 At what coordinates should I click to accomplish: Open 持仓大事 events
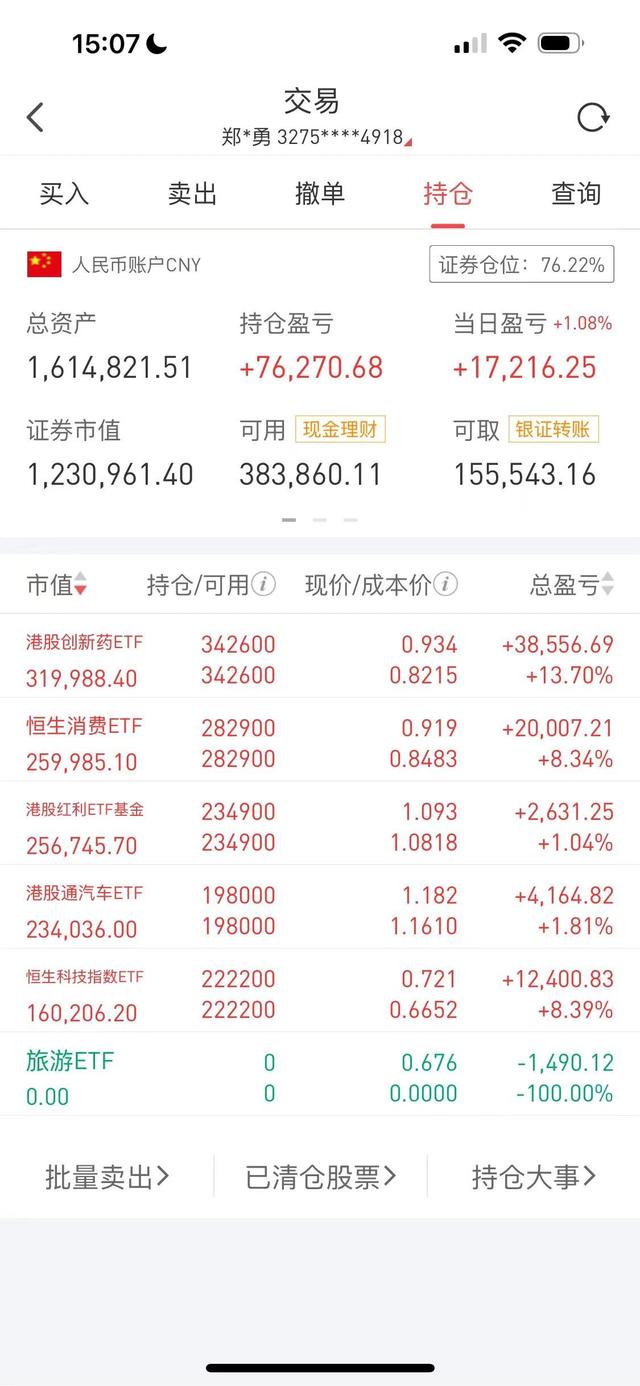(x=534, y=1177)
